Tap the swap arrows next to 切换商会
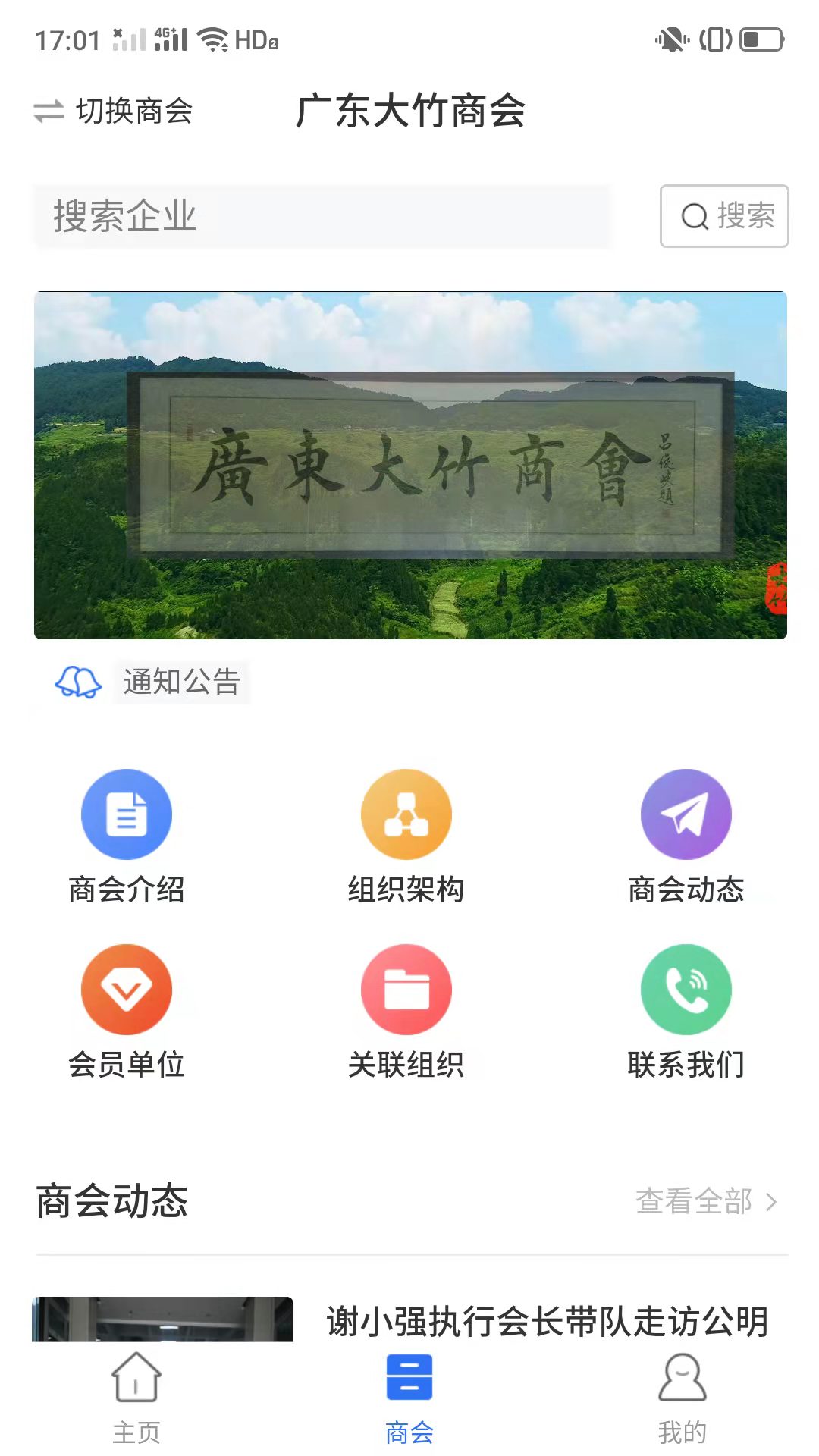The height and width of the screenshot is (1456, 819). click(48, 111)
